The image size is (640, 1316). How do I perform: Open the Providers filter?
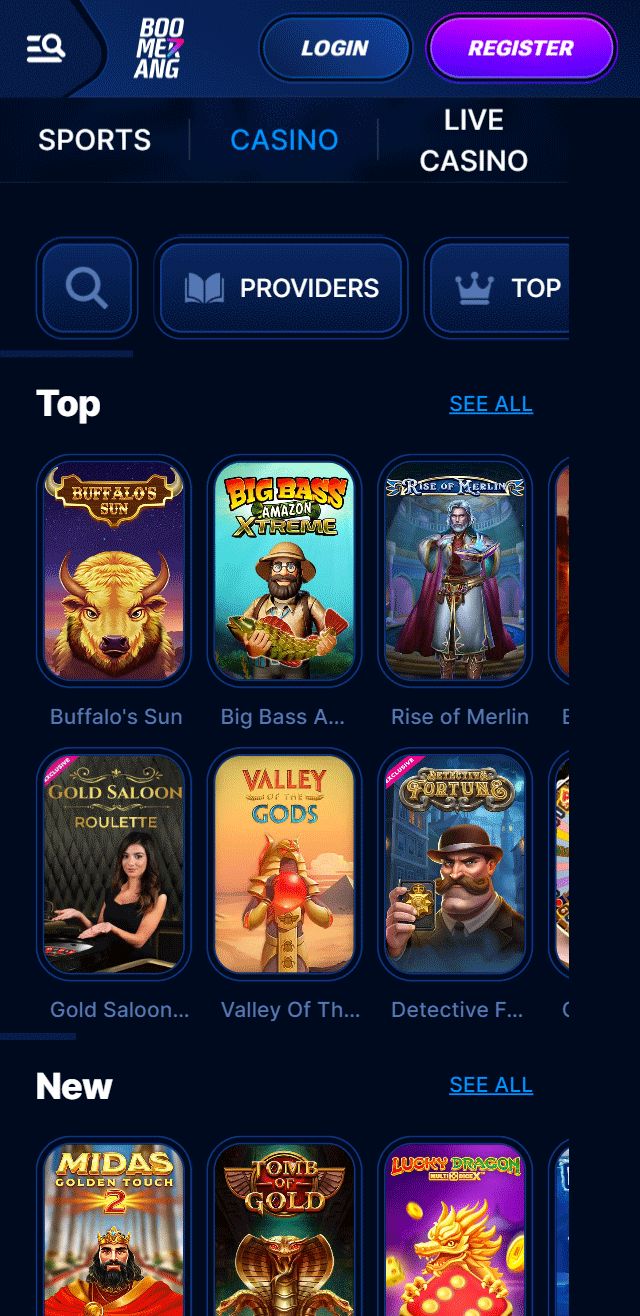(x=281, y=288)
